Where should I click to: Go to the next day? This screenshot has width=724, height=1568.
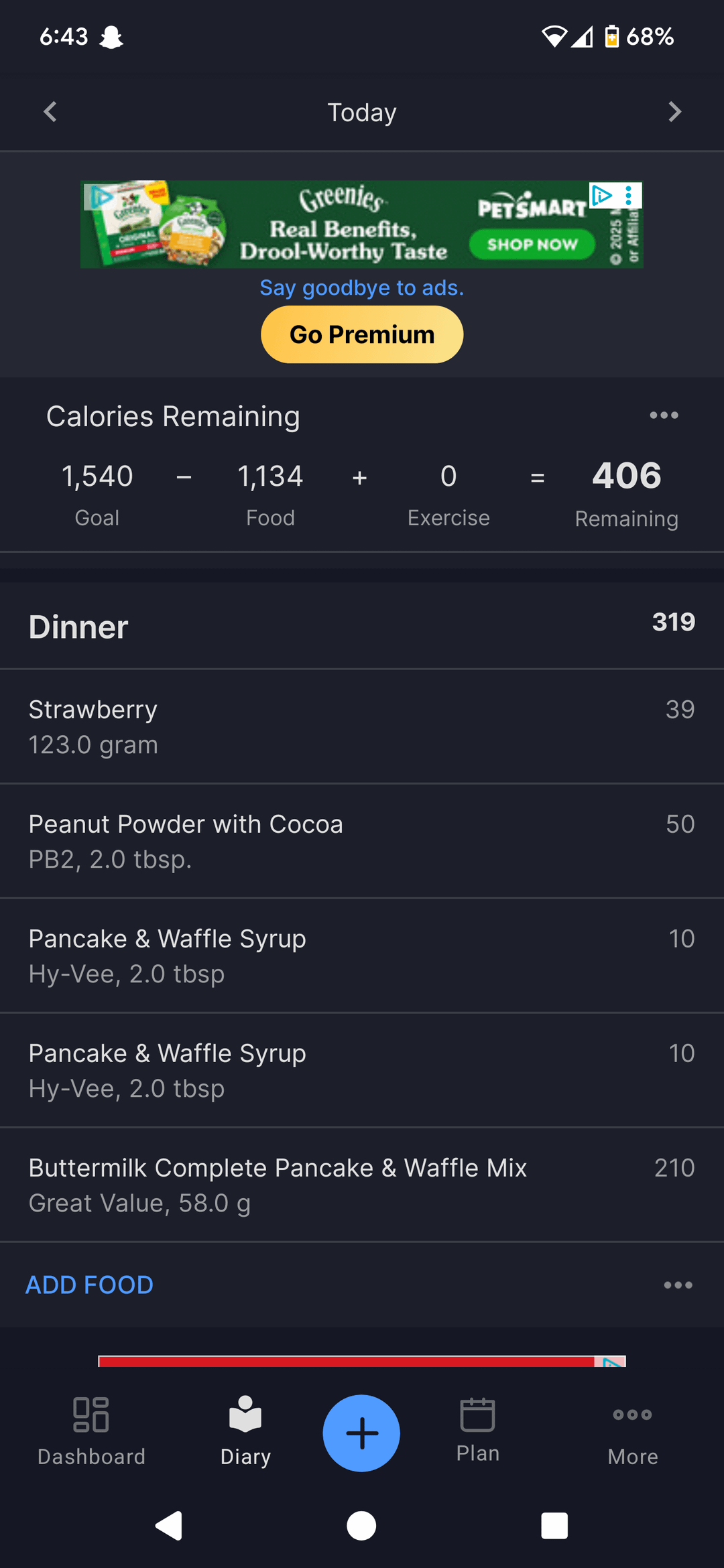[x=674, y=112]
